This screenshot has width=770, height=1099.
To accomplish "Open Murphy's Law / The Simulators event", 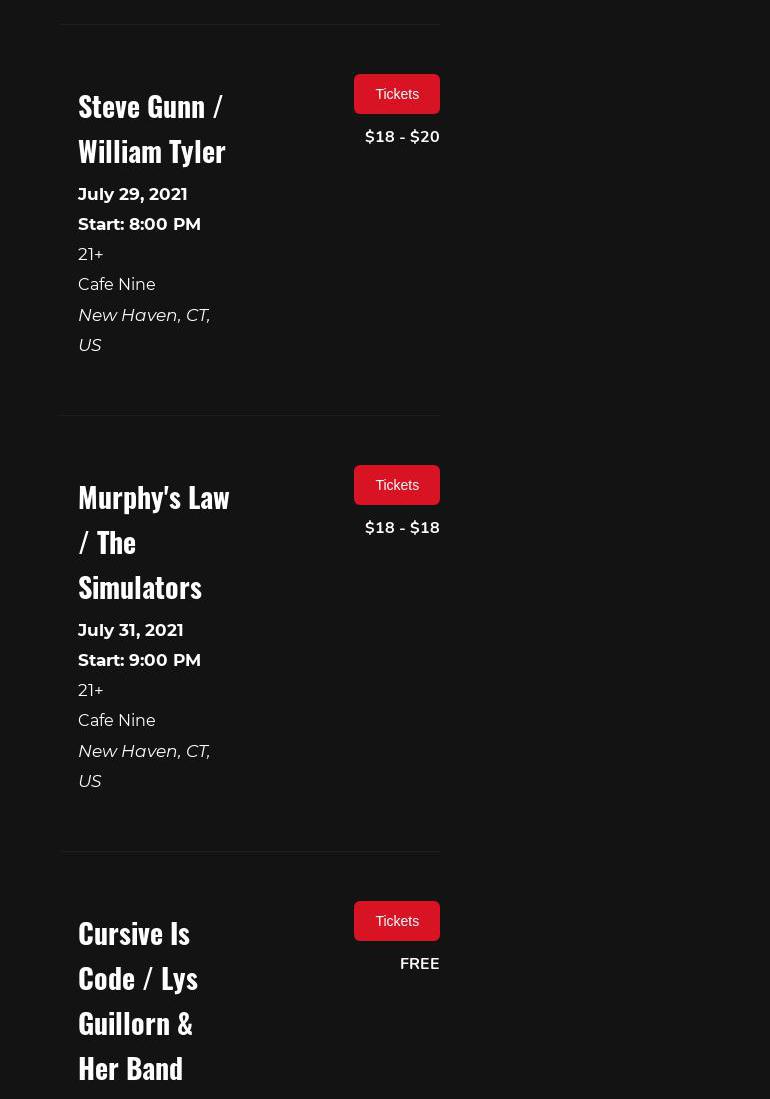I will coord(153,541).
